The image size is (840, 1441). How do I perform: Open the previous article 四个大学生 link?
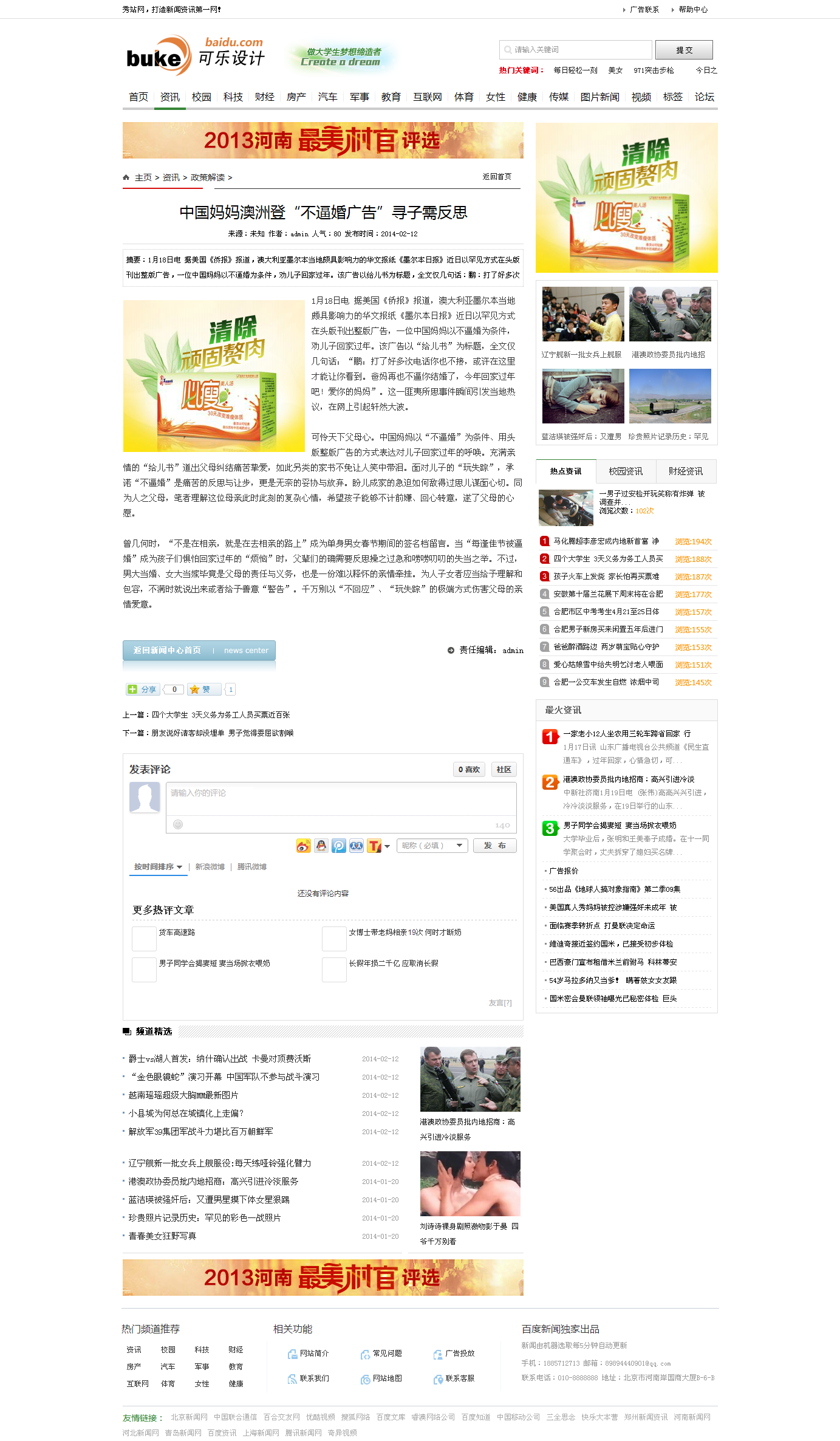[220, 715]
